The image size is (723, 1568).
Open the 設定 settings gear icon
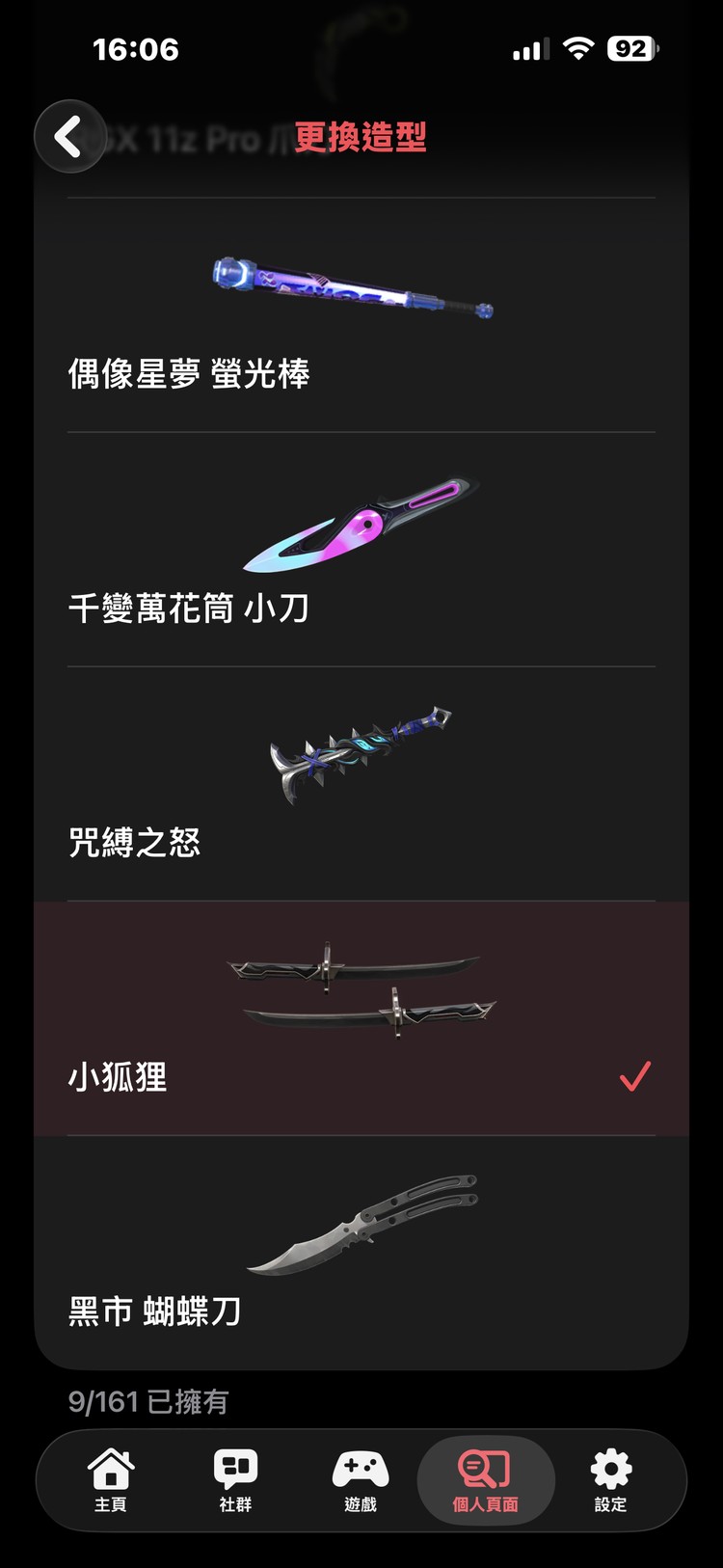pos(609,1468)
